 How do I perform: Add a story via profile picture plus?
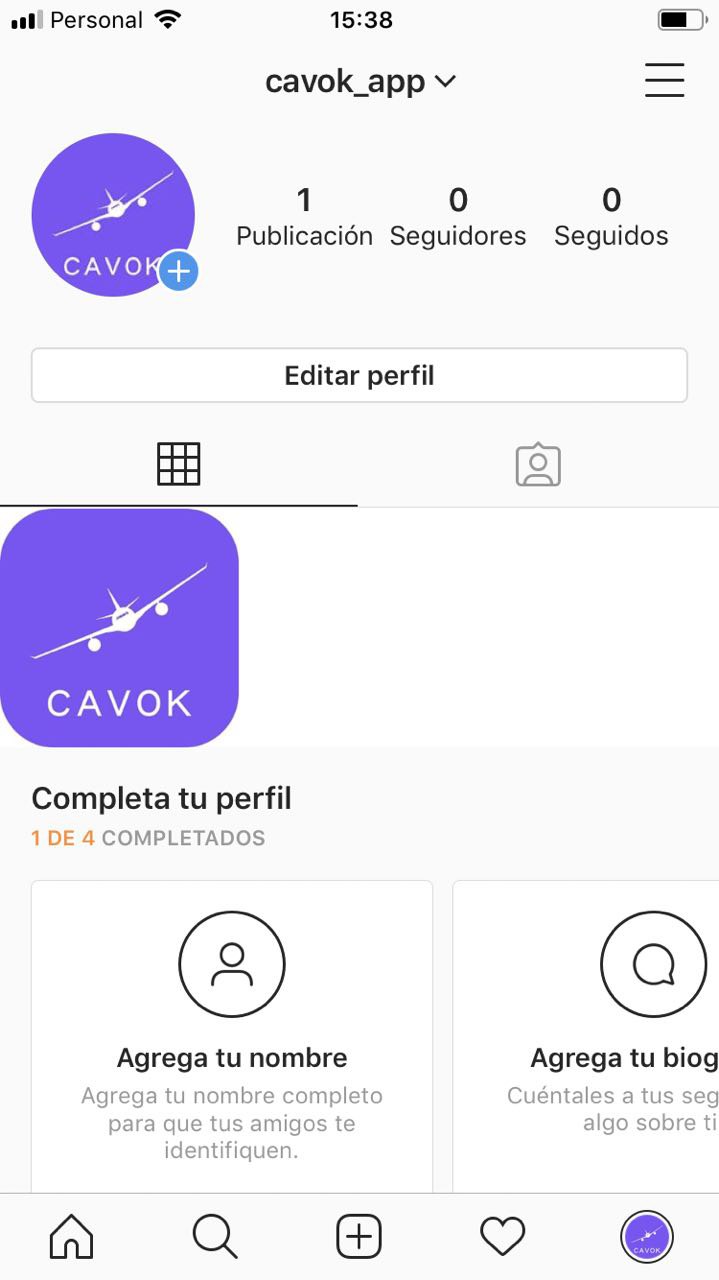178,271
